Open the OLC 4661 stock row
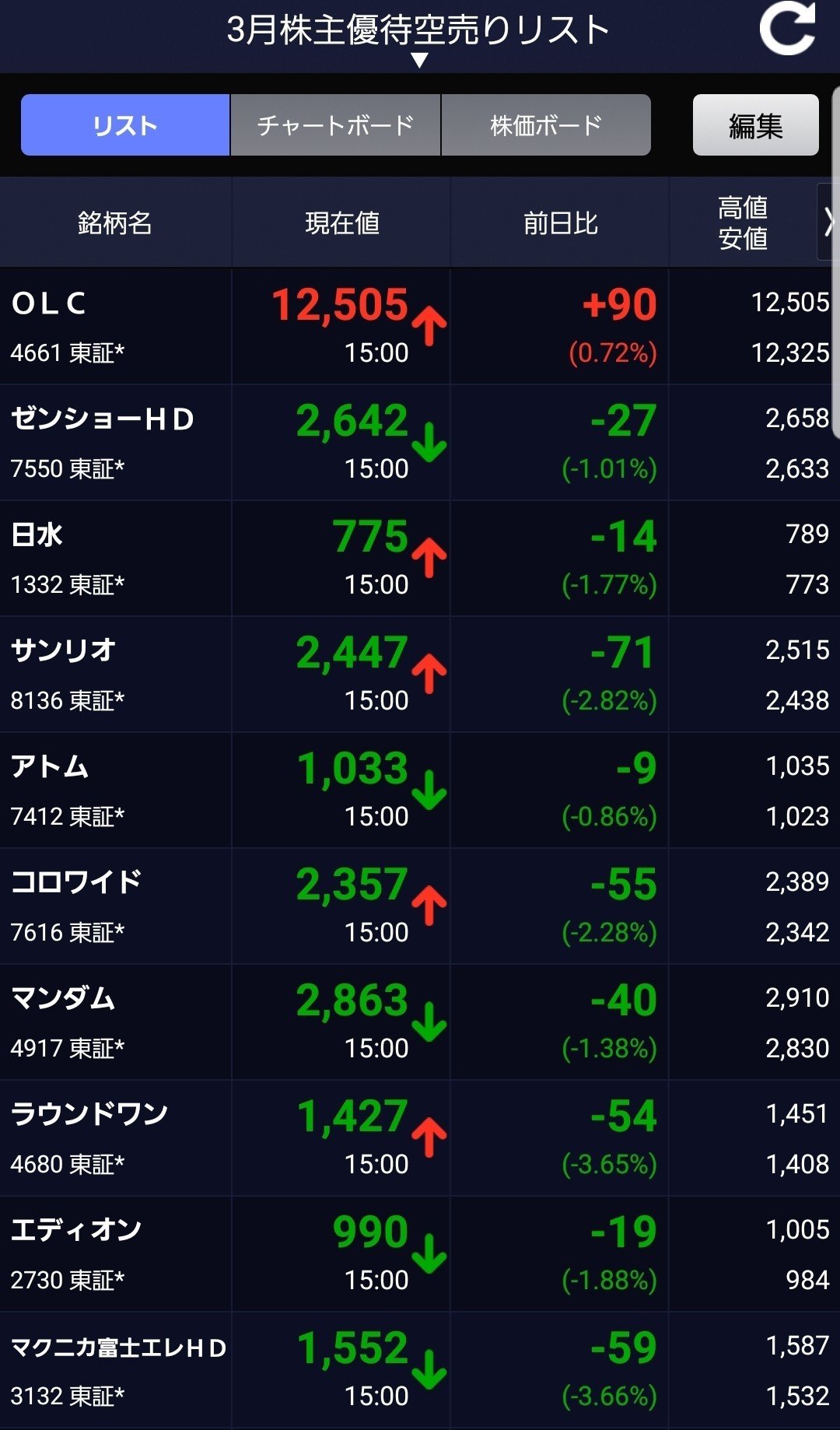Viewport: 840px width, 1430px height. coord(420,327)
